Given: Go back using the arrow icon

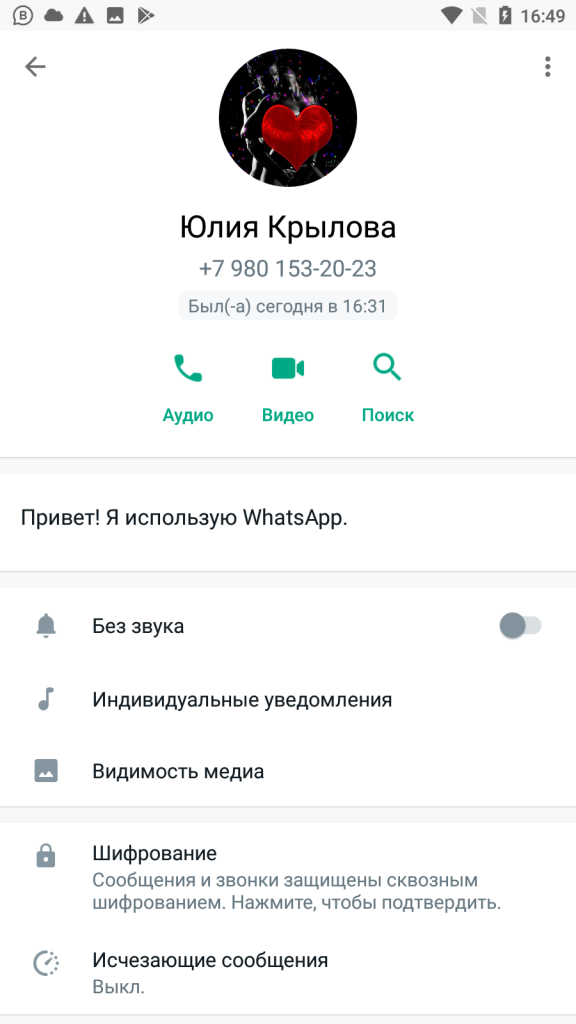Looking at the screenshot, I should coord(35,67).
